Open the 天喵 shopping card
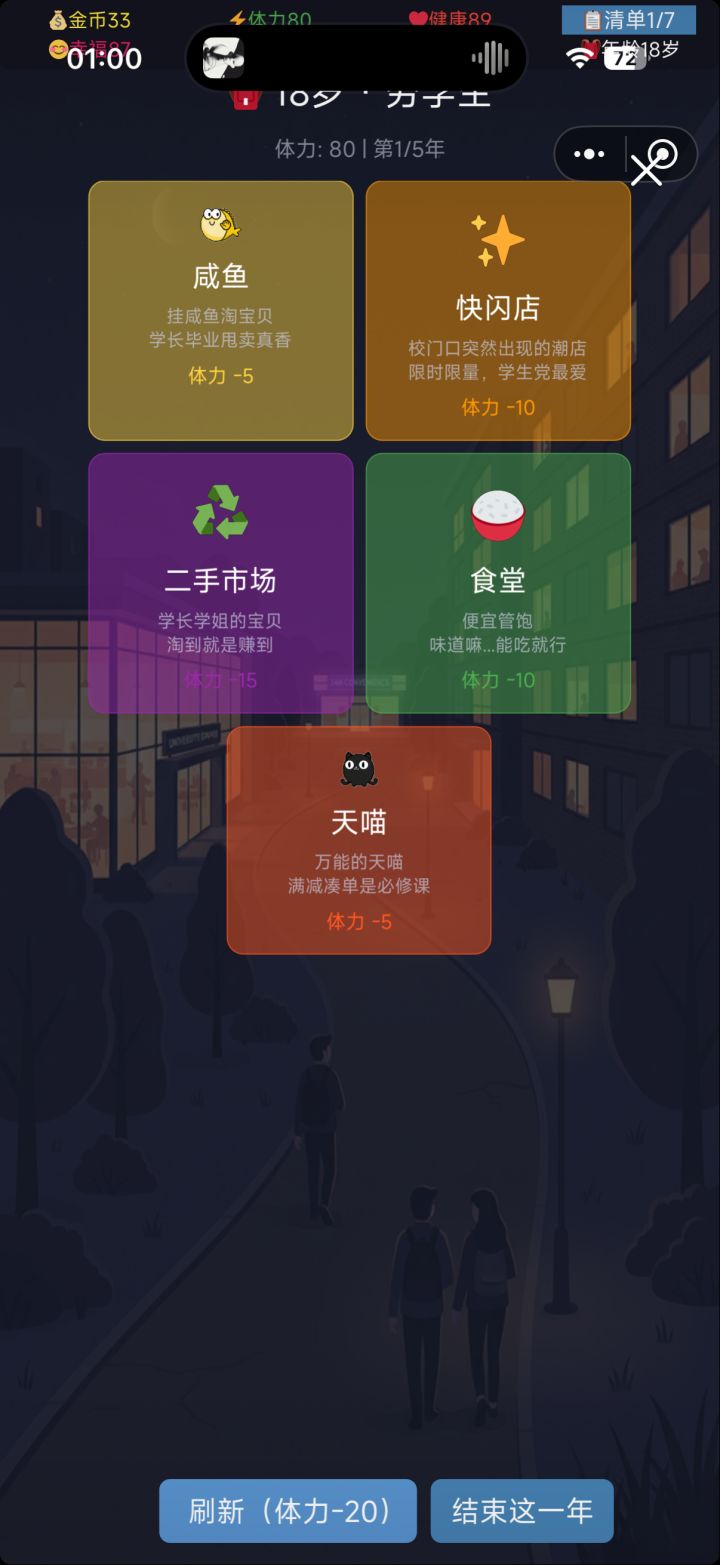 [x=360, y=839]
